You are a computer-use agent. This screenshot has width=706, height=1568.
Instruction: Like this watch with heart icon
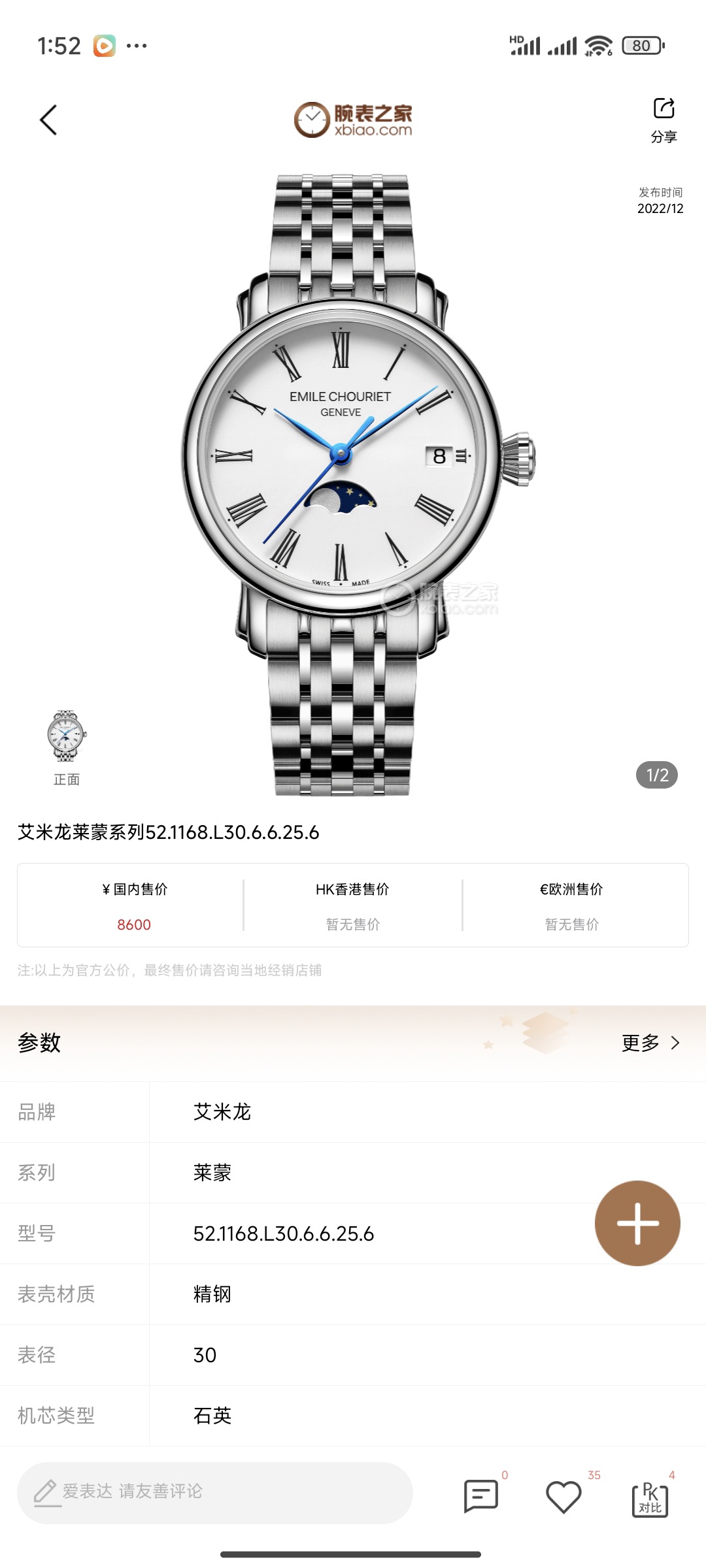click(563, 1496)
